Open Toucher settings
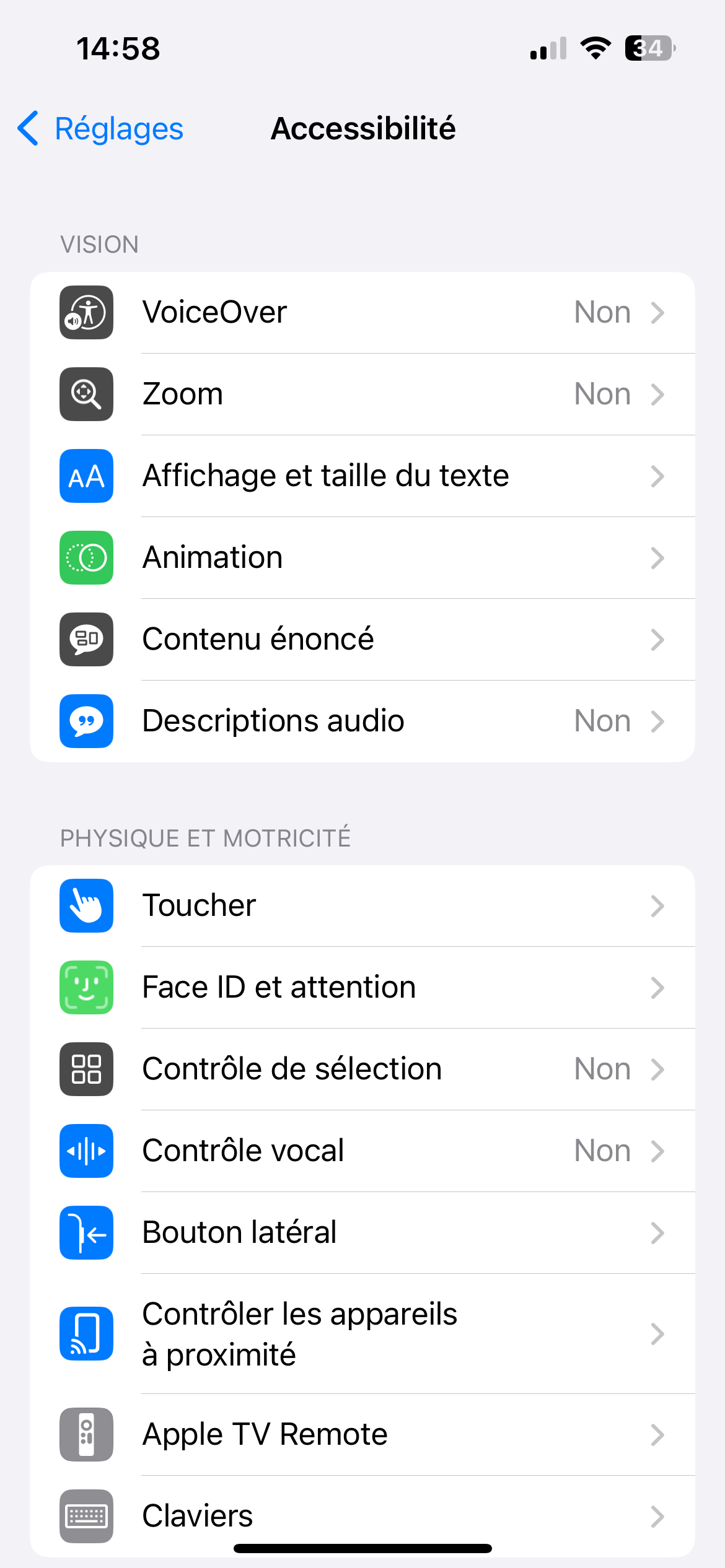 point(362,905)
